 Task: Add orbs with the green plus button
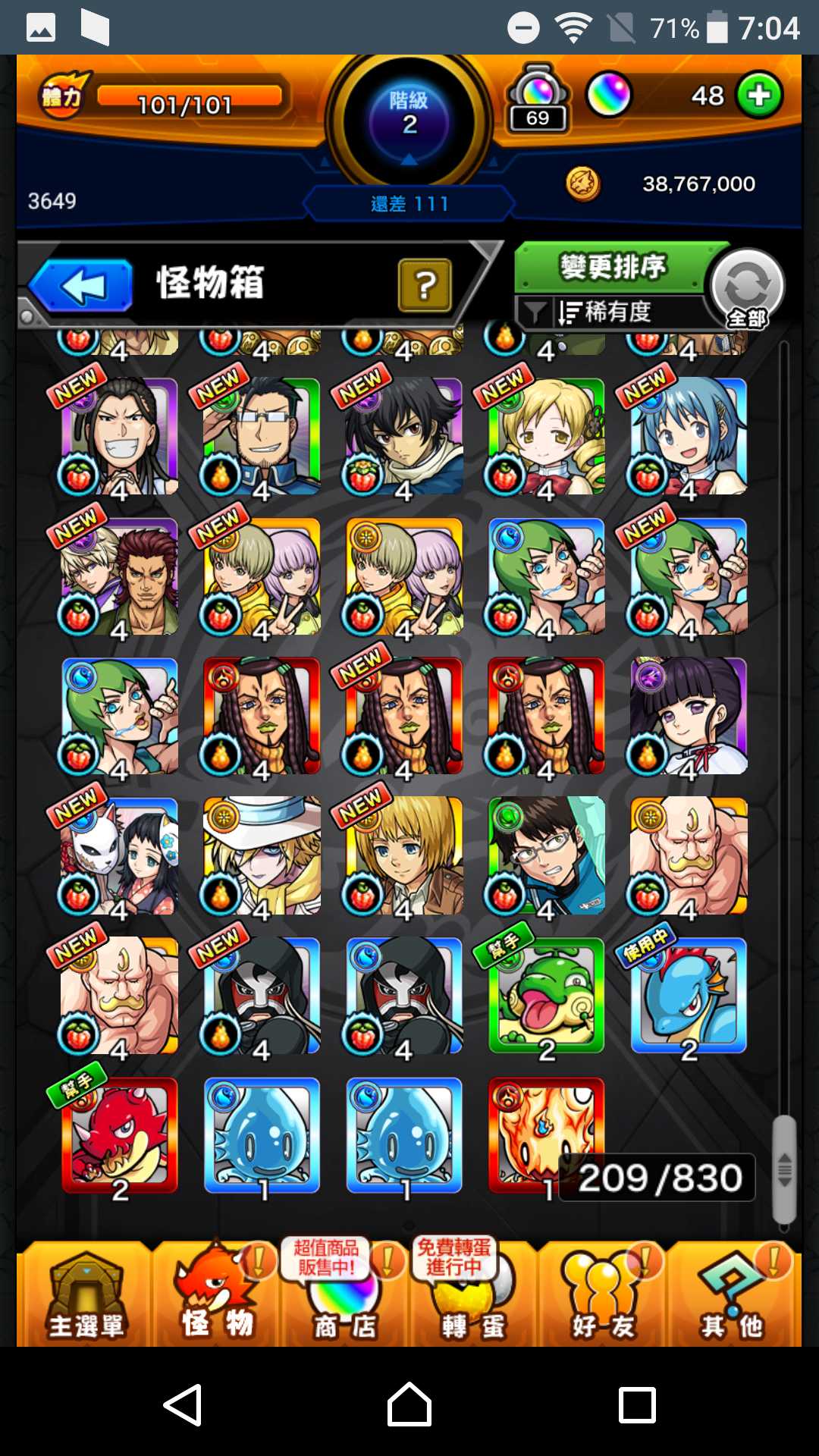click(759, 96)
